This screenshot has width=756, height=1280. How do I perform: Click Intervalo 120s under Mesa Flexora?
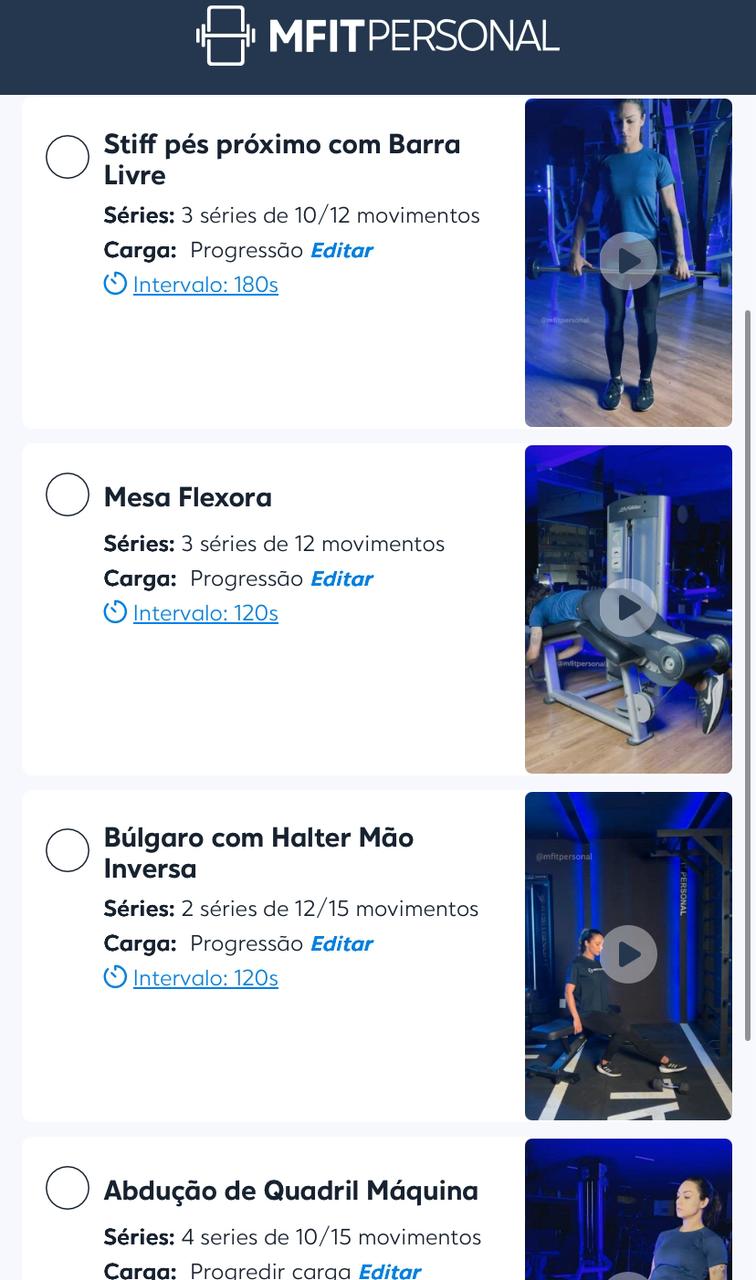[205, 612]
